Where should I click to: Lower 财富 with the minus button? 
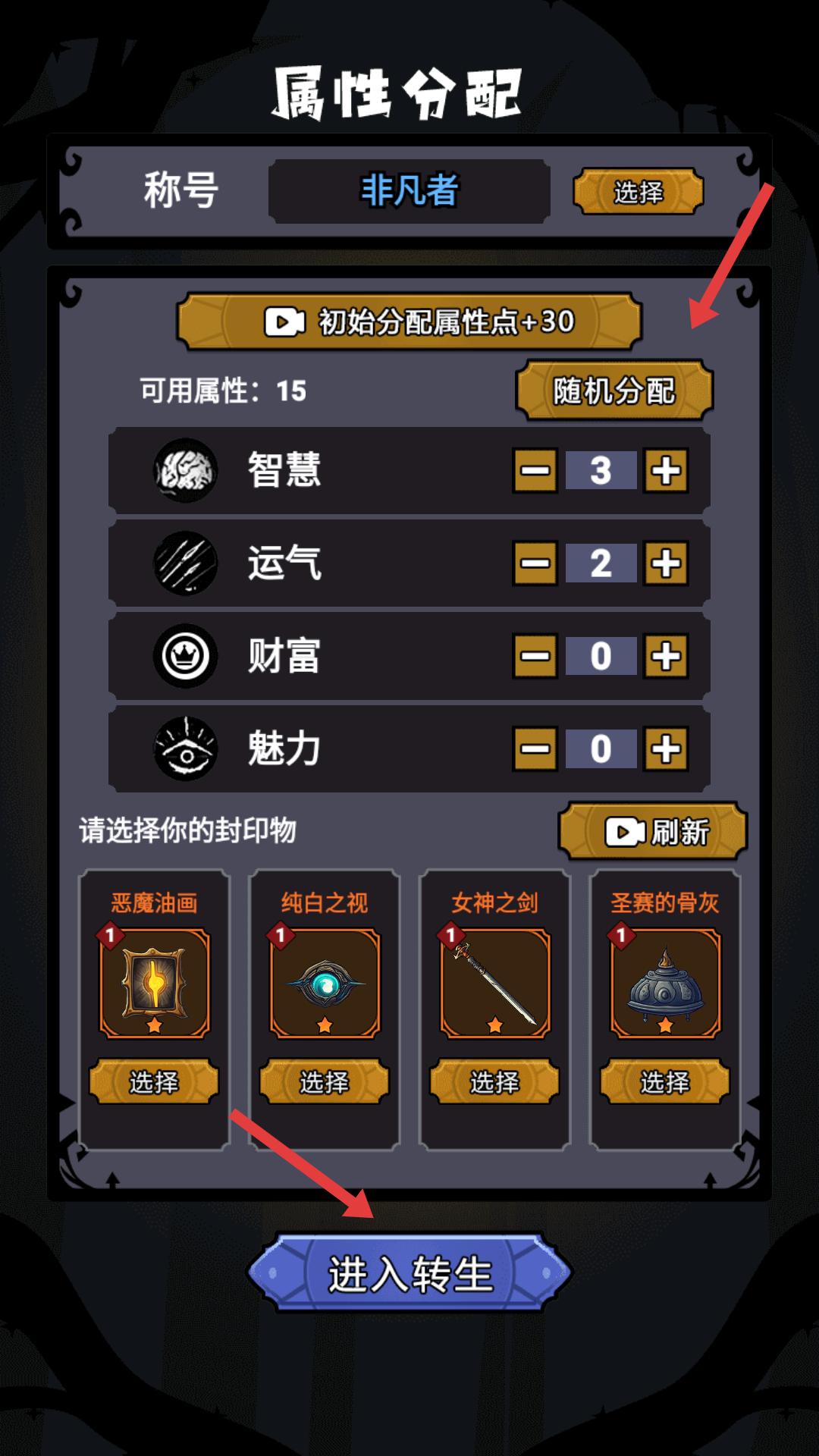point(535,656)
